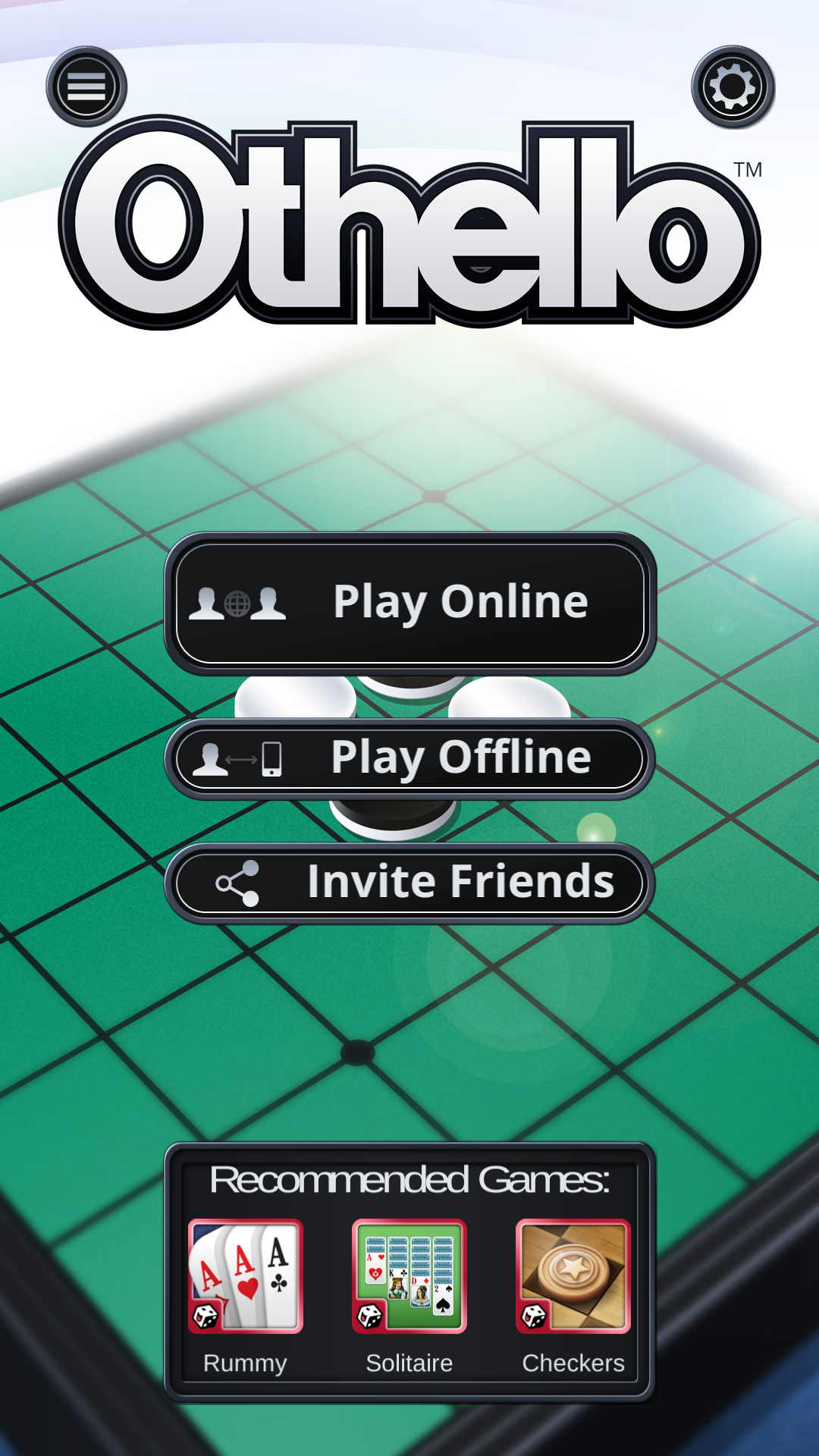This screenshot has width=819, height=1456.
Task: Select Play Offline mode
Action: [409, 758]
